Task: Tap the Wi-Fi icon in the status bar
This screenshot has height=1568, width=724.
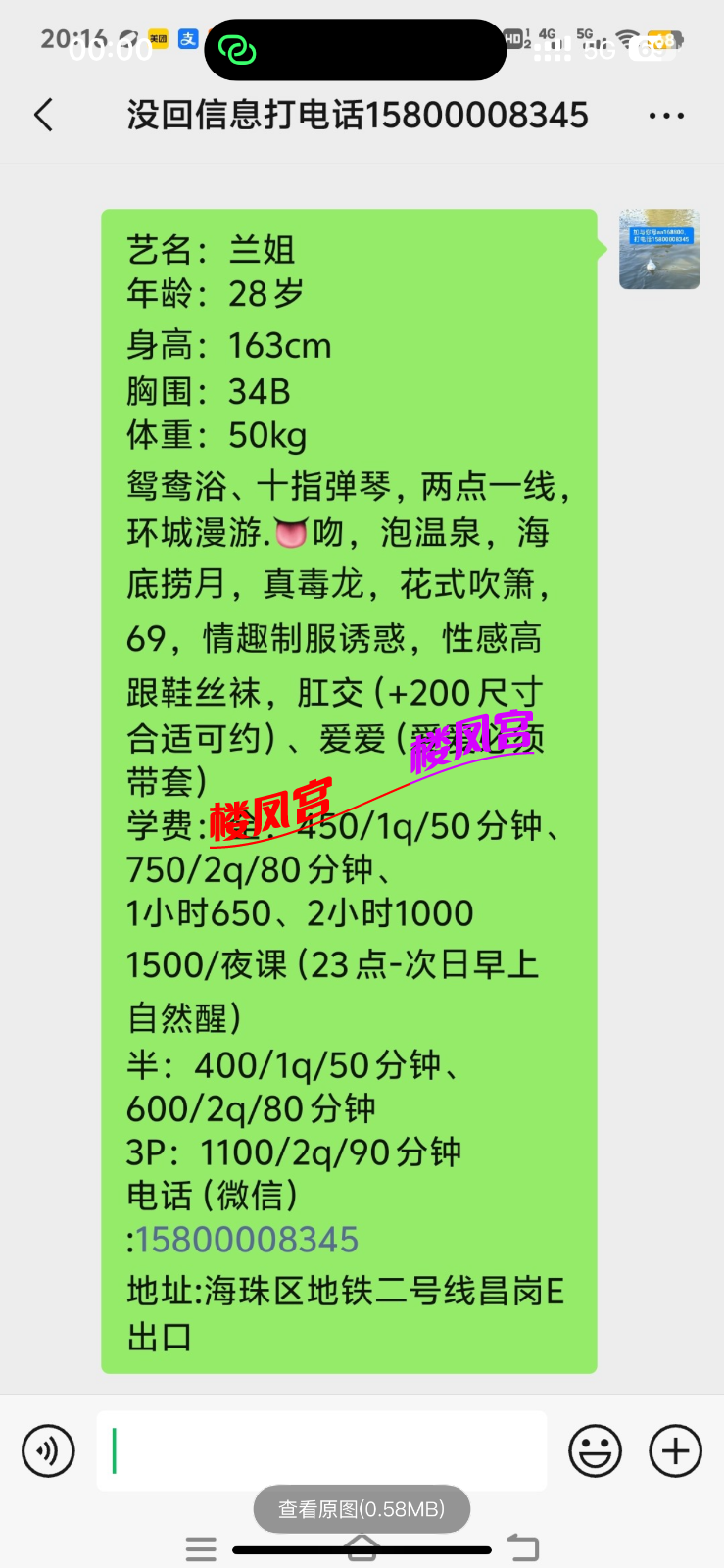Action: [627, 39]
